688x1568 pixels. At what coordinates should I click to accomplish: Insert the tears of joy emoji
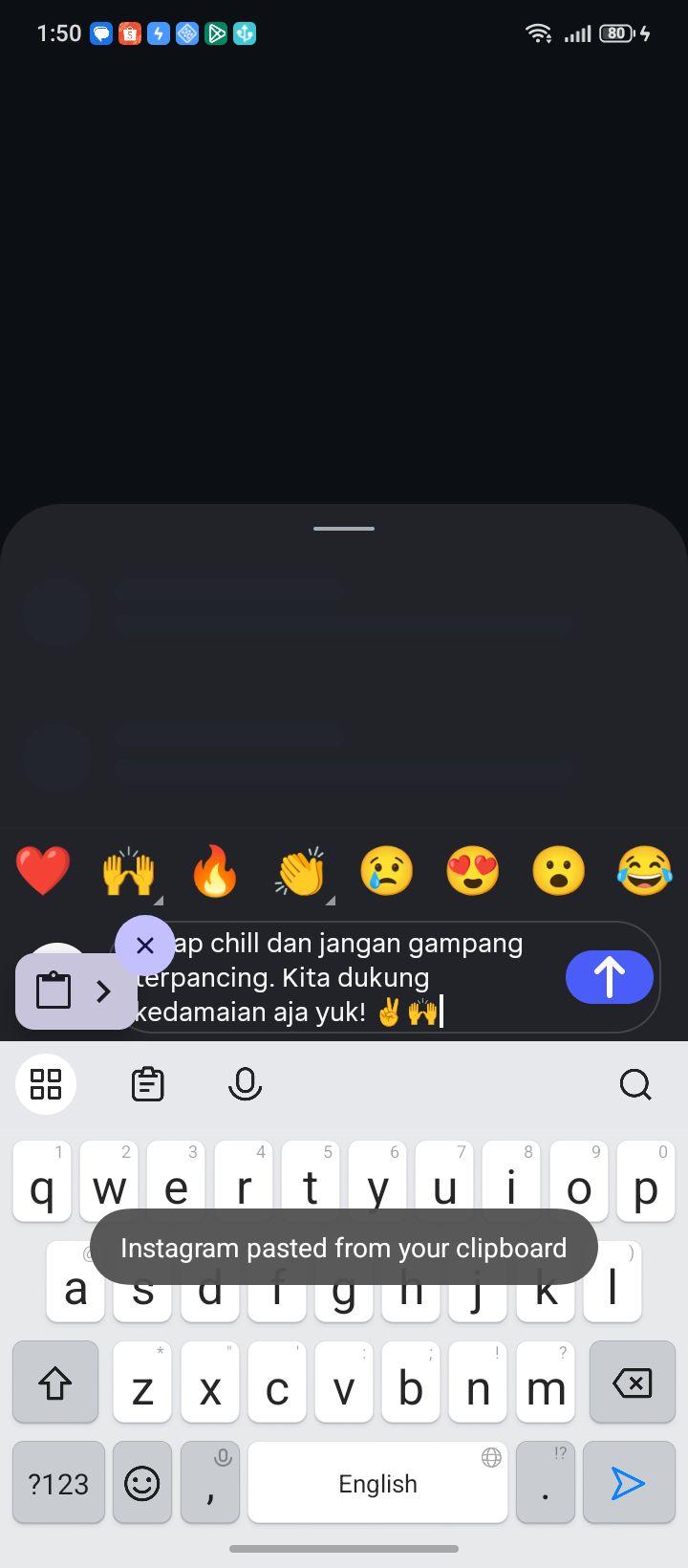click(645, 871)
